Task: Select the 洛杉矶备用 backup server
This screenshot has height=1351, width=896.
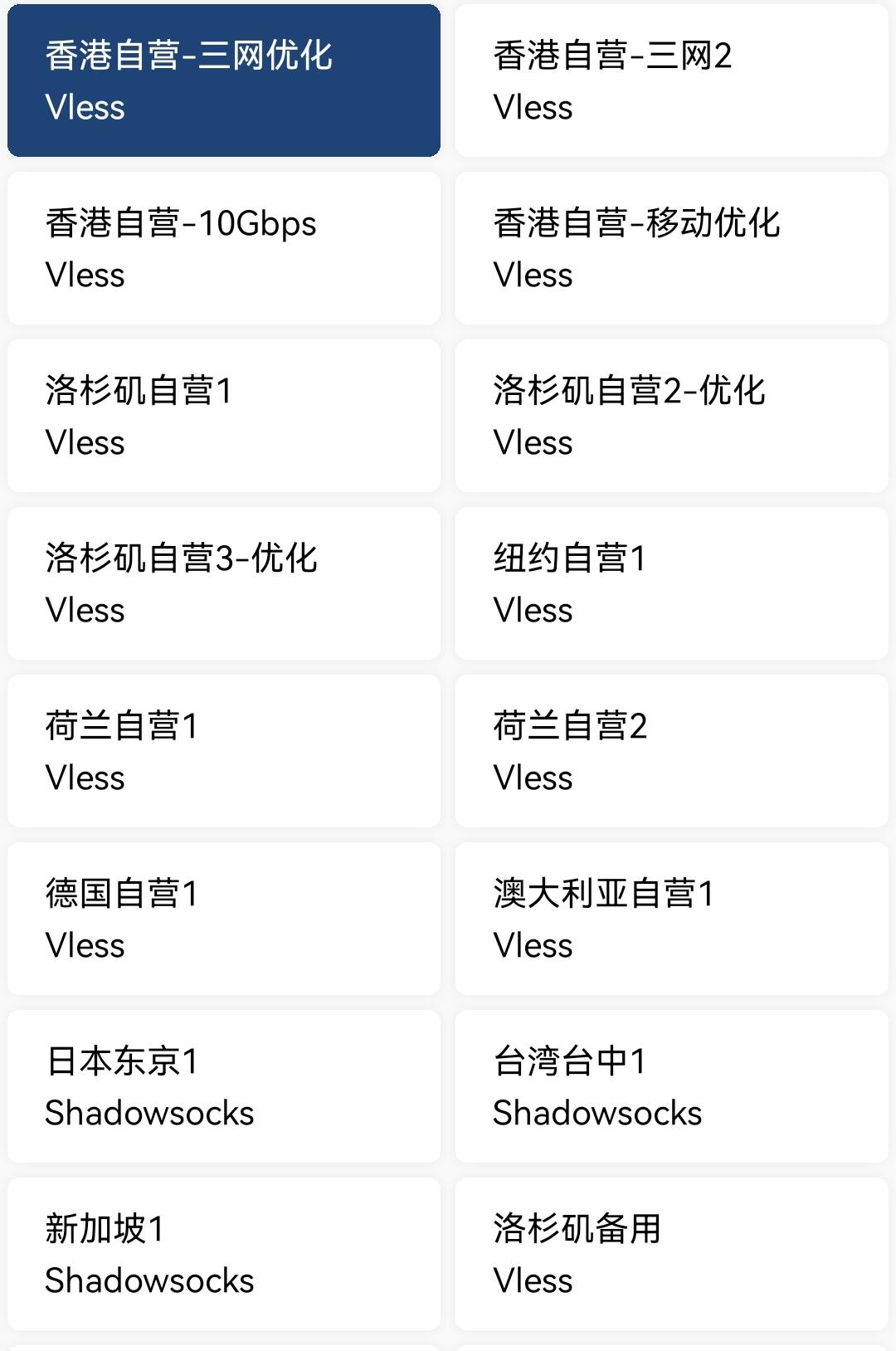Action: [x=671, y=1254]
